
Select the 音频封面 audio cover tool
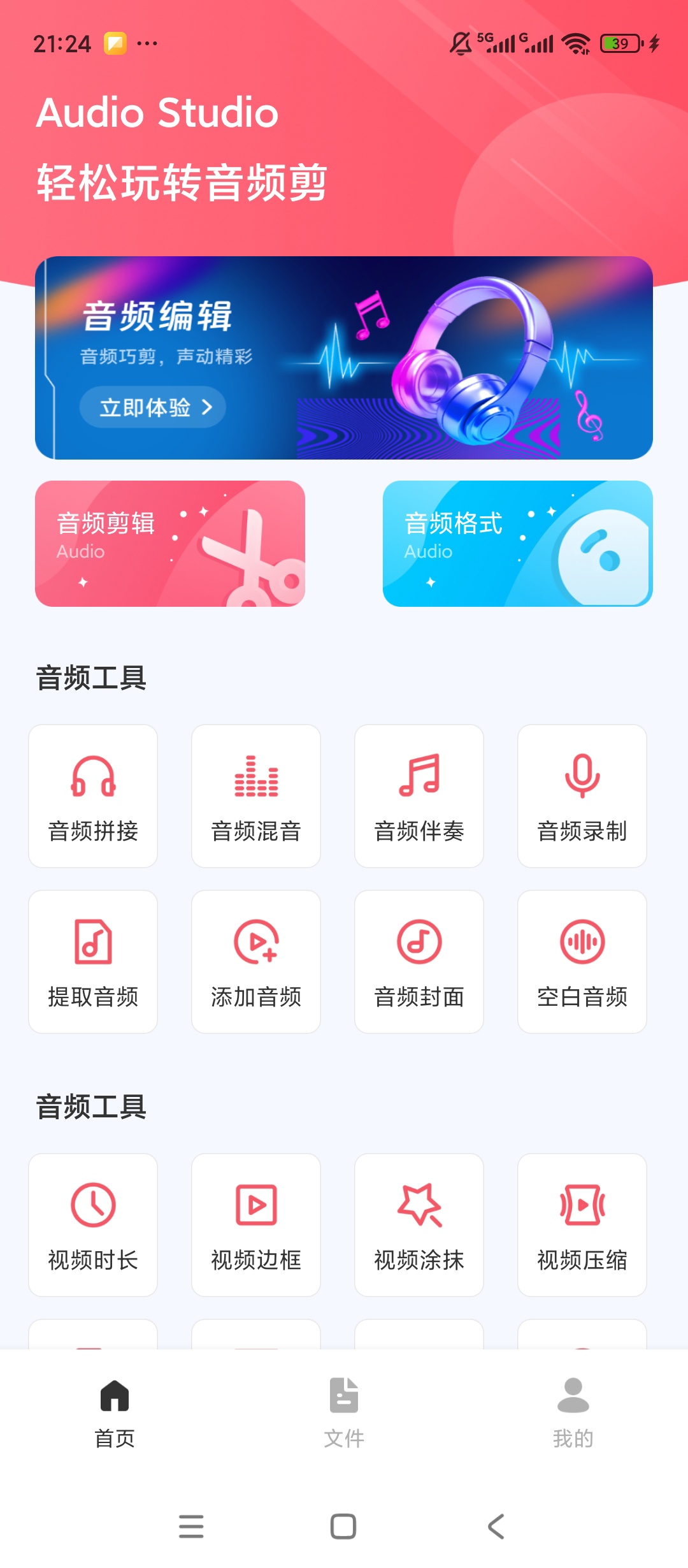(x=419, y=960)
